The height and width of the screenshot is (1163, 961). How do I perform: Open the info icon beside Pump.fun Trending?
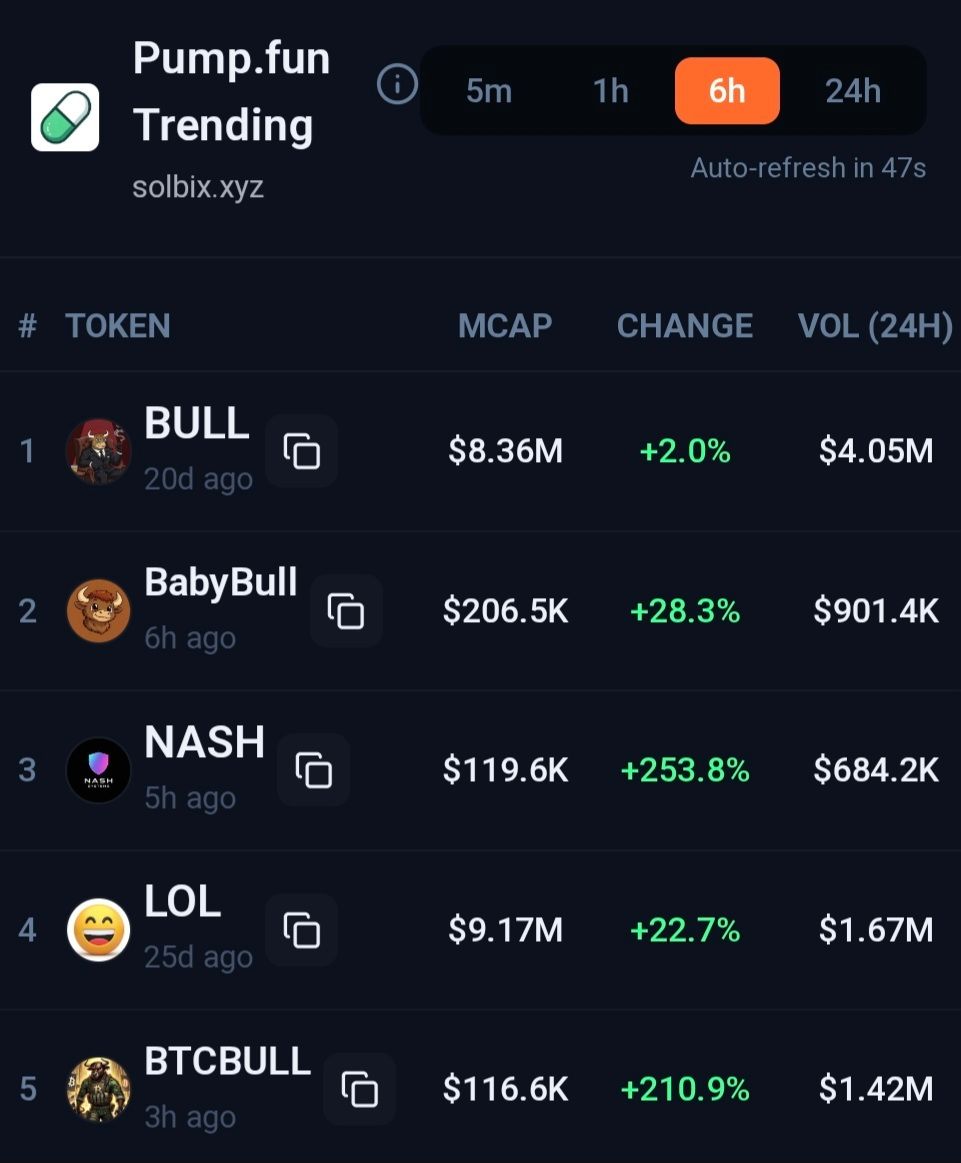point(397,86)
